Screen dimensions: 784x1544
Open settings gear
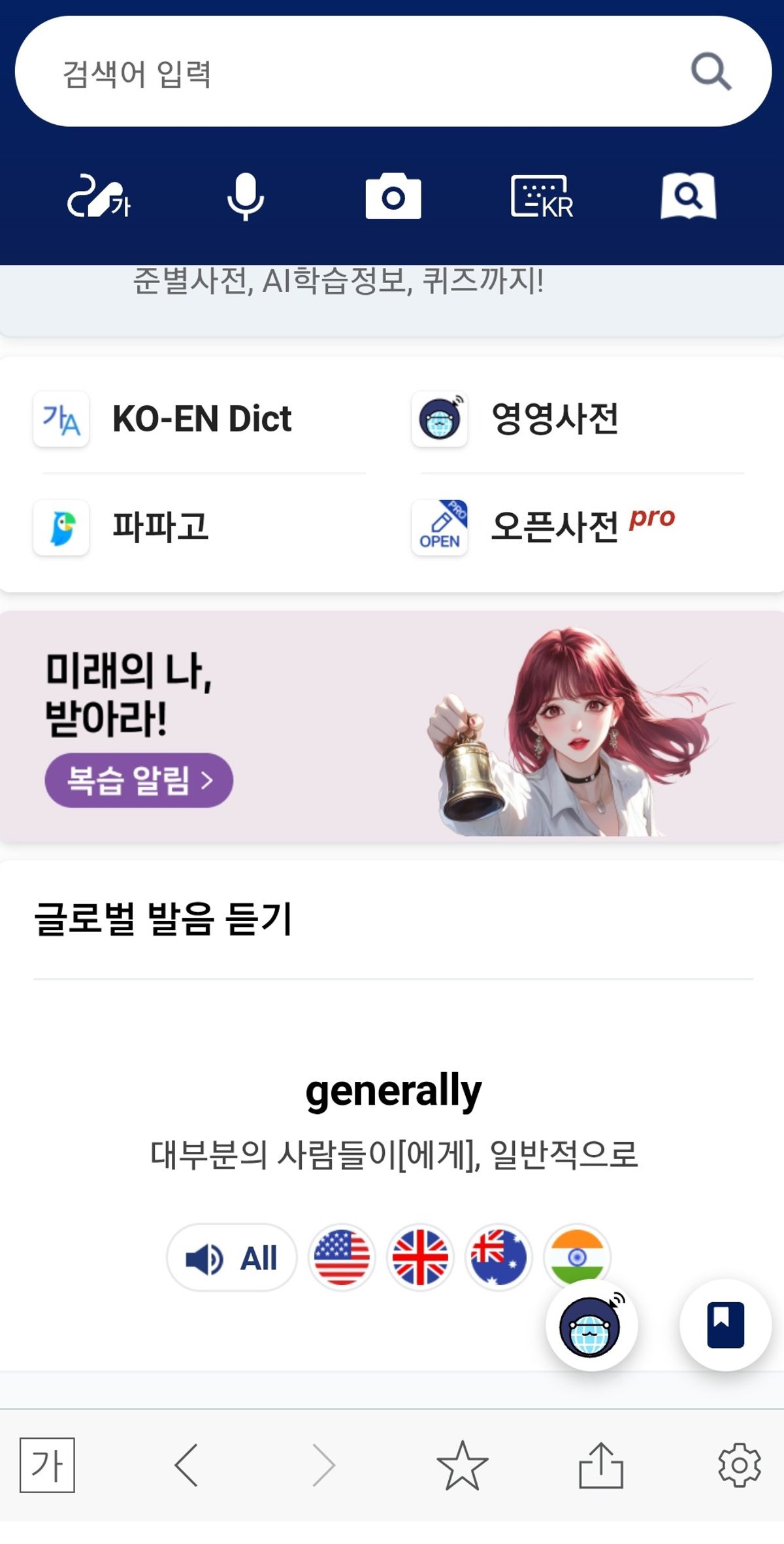point(739,1465)
